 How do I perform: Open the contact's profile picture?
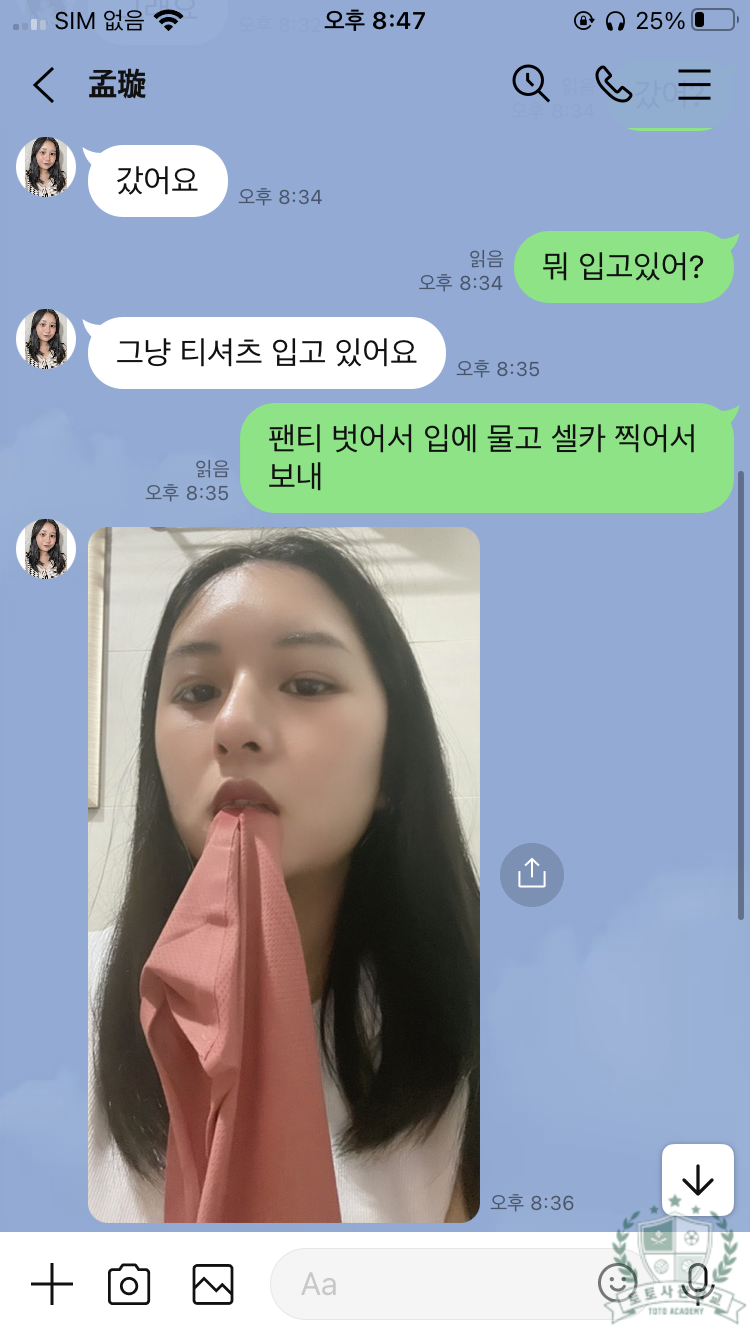(x=47, y=167)
